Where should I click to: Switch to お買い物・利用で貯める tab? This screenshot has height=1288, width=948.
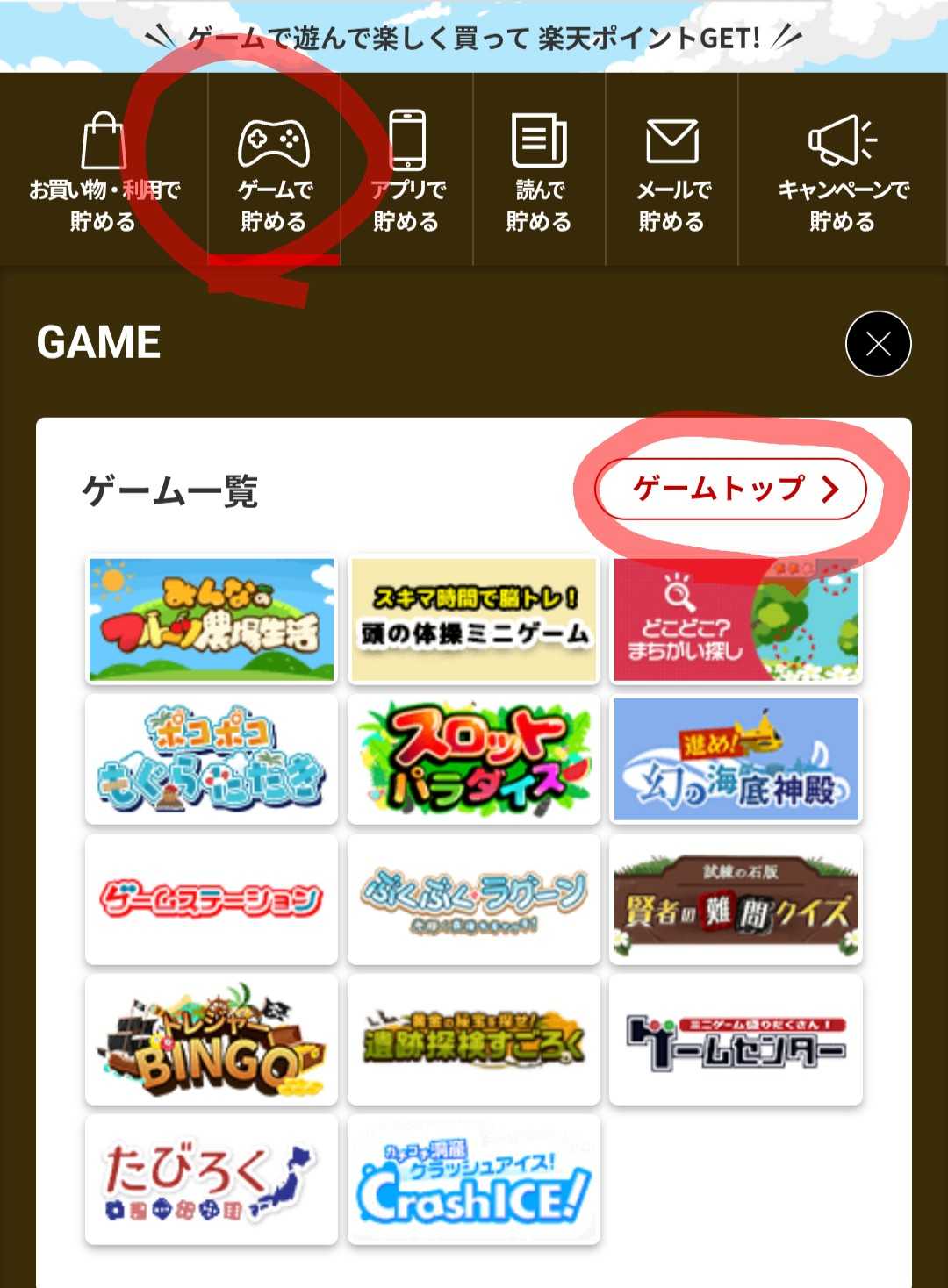pyautogui.click(x=104, y=171)
